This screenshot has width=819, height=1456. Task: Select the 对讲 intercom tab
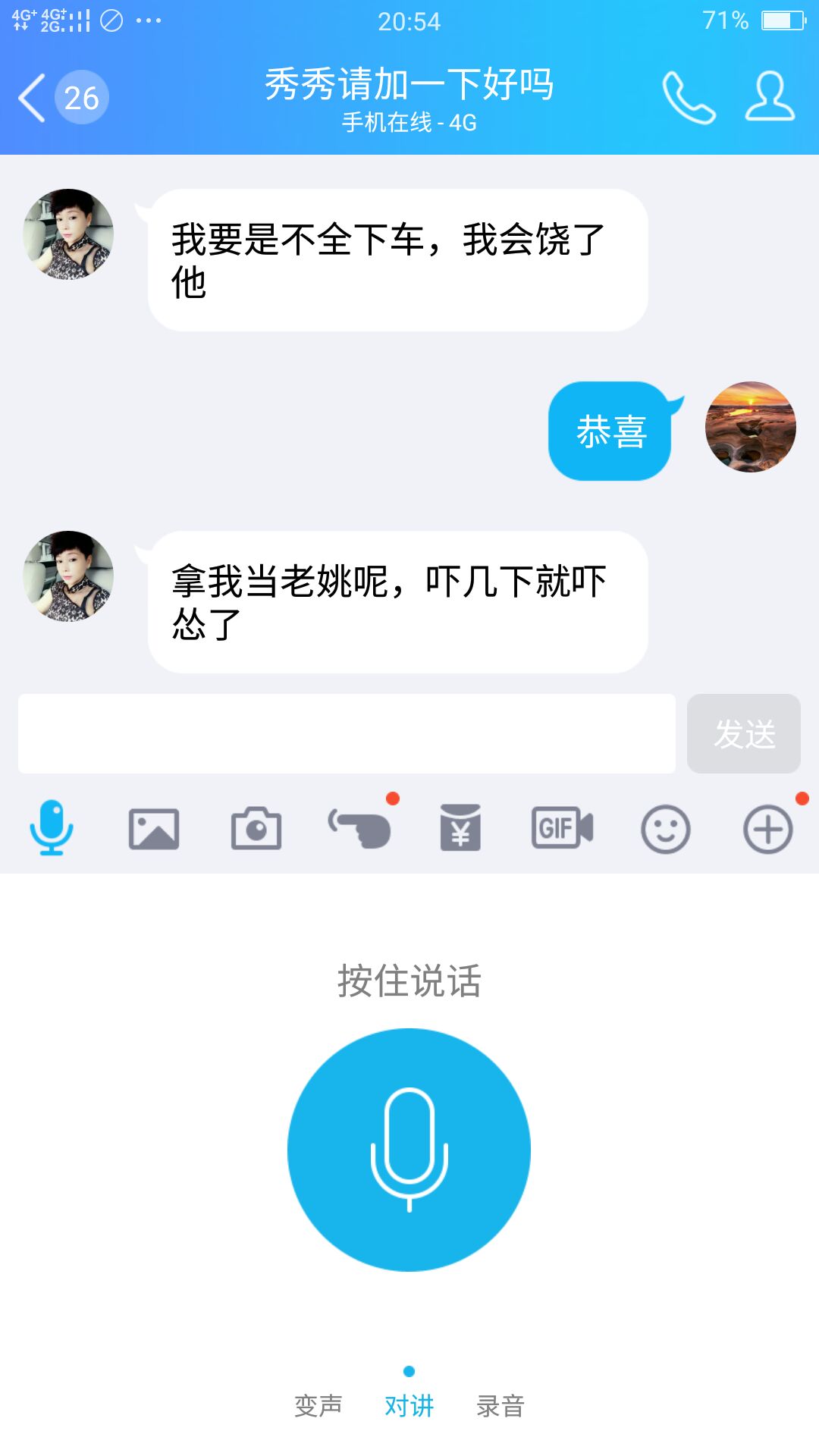coord(409,1406)
